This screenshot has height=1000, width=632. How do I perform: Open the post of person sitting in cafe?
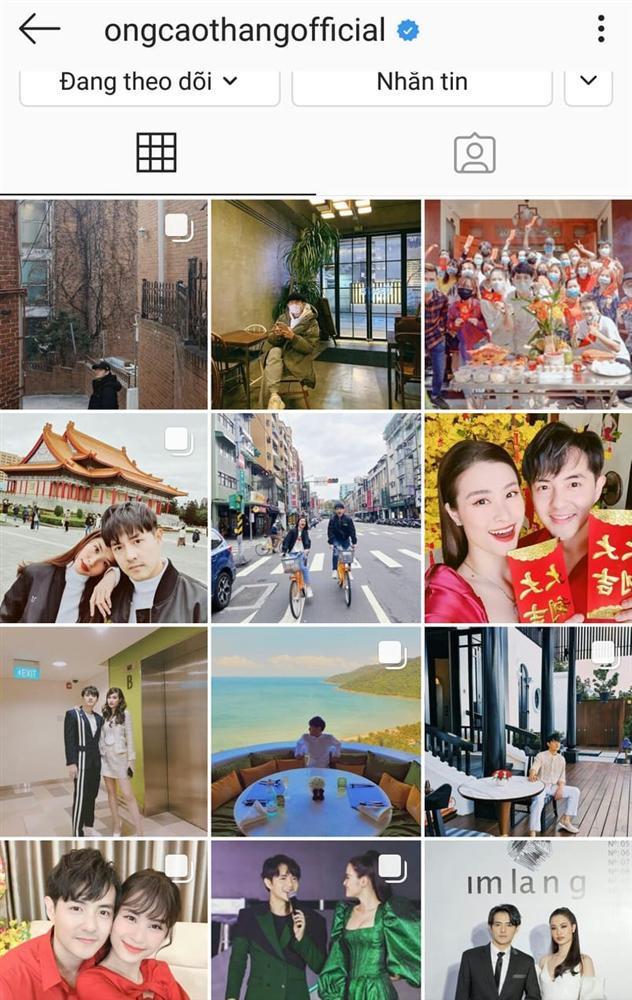[x=315, y=304]
